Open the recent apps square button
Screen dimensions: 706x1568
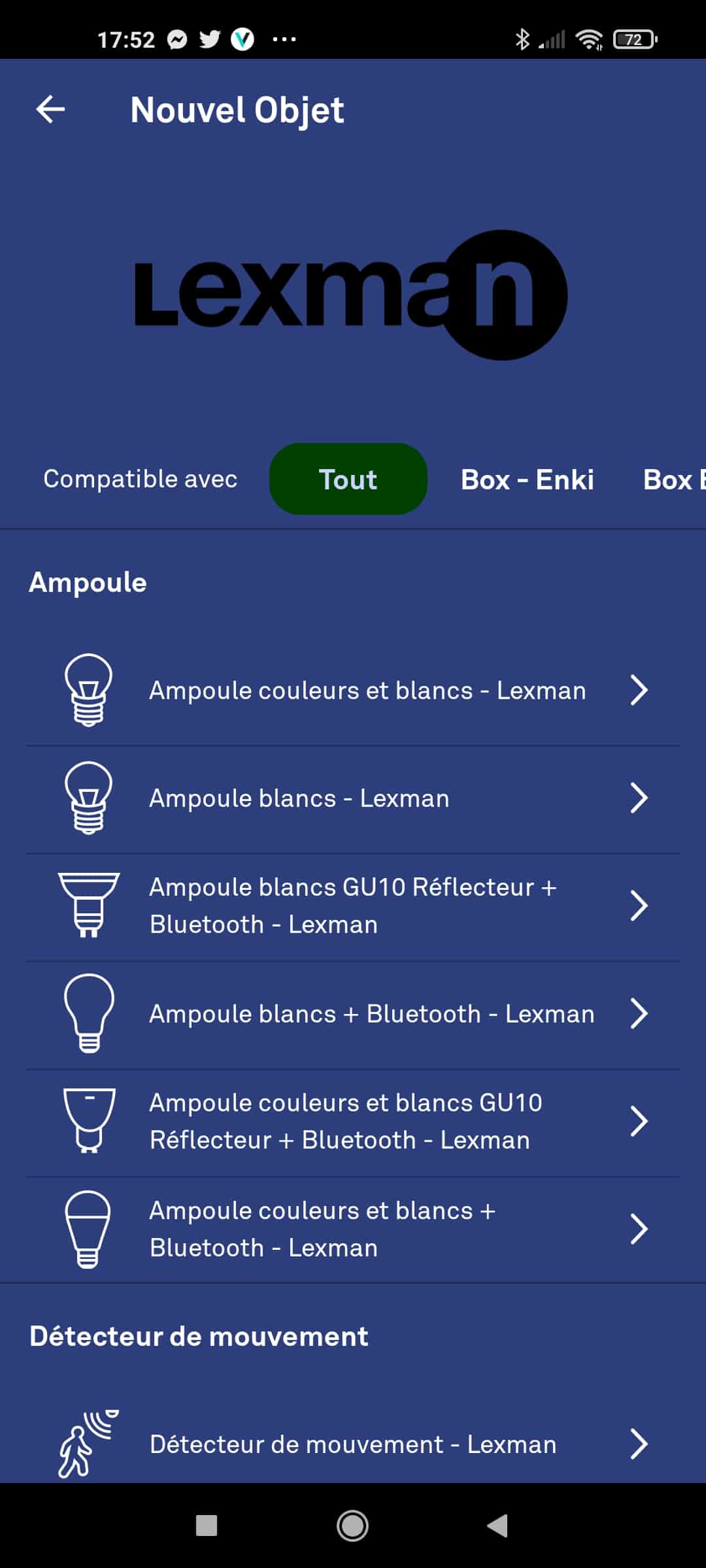pyautogui.click(x=207, y=1526)
